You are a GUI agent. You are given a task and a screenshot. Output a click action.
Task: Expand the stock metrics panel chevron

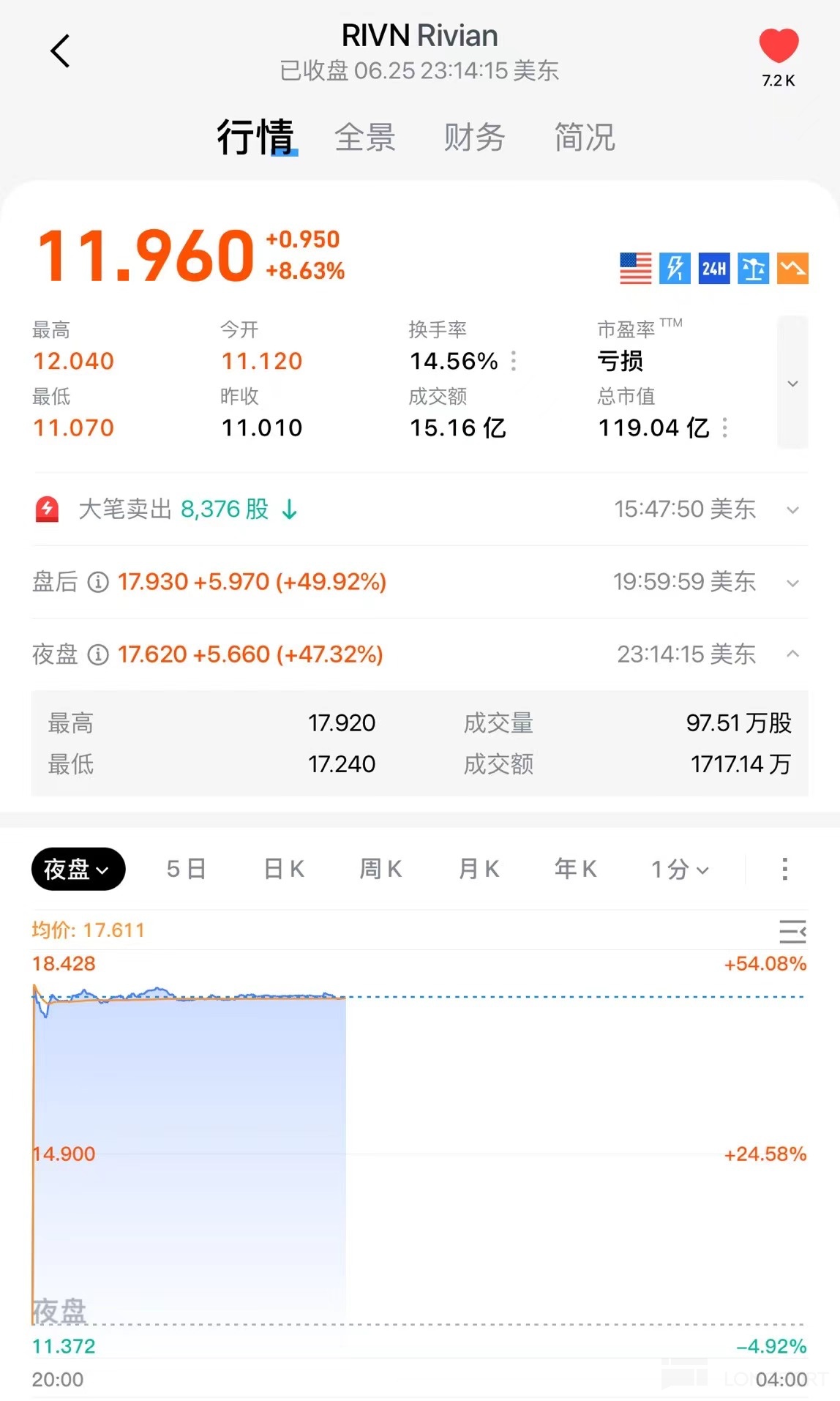pos(792,384)
